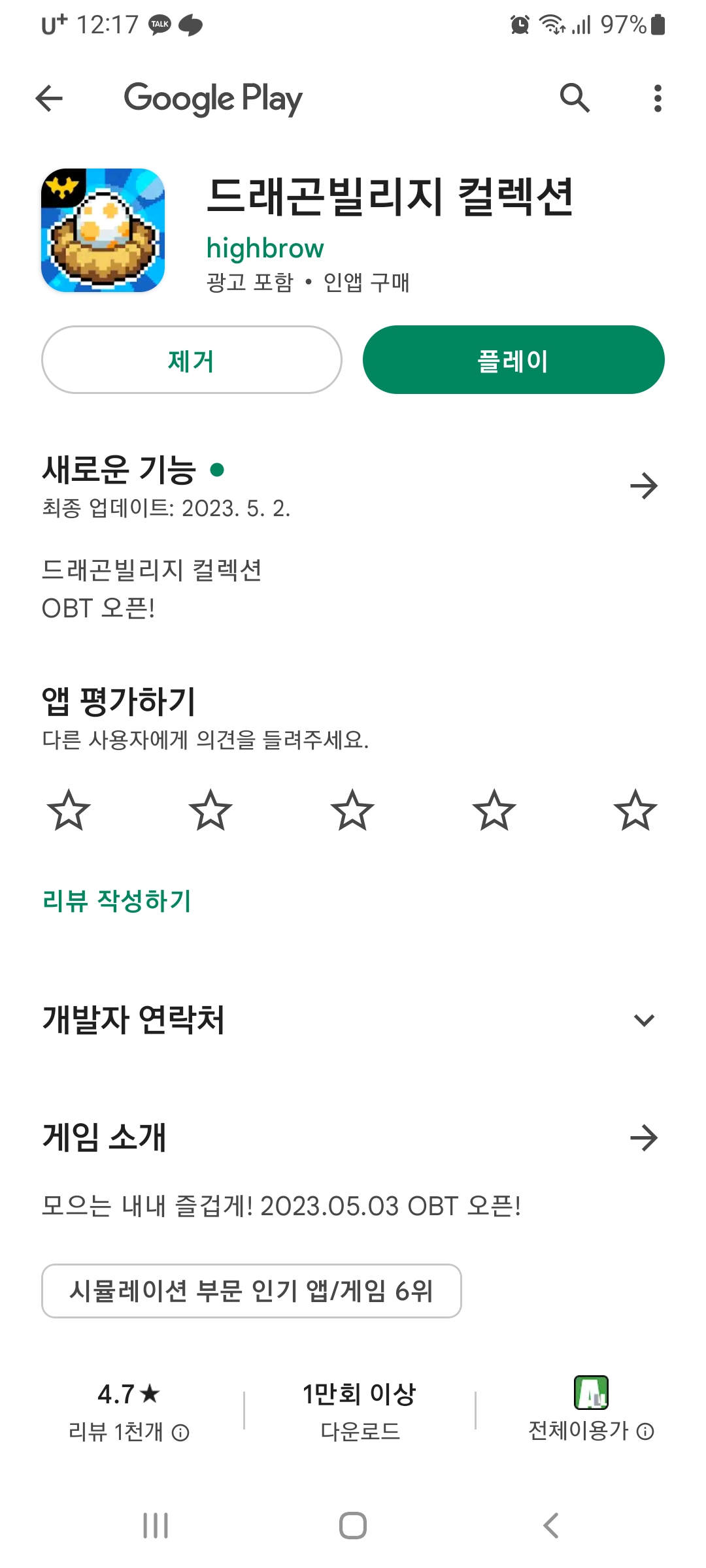Launch the game with 플레이 button
The height and width of the screenshot is (1568, 706).
coord(513,360)
